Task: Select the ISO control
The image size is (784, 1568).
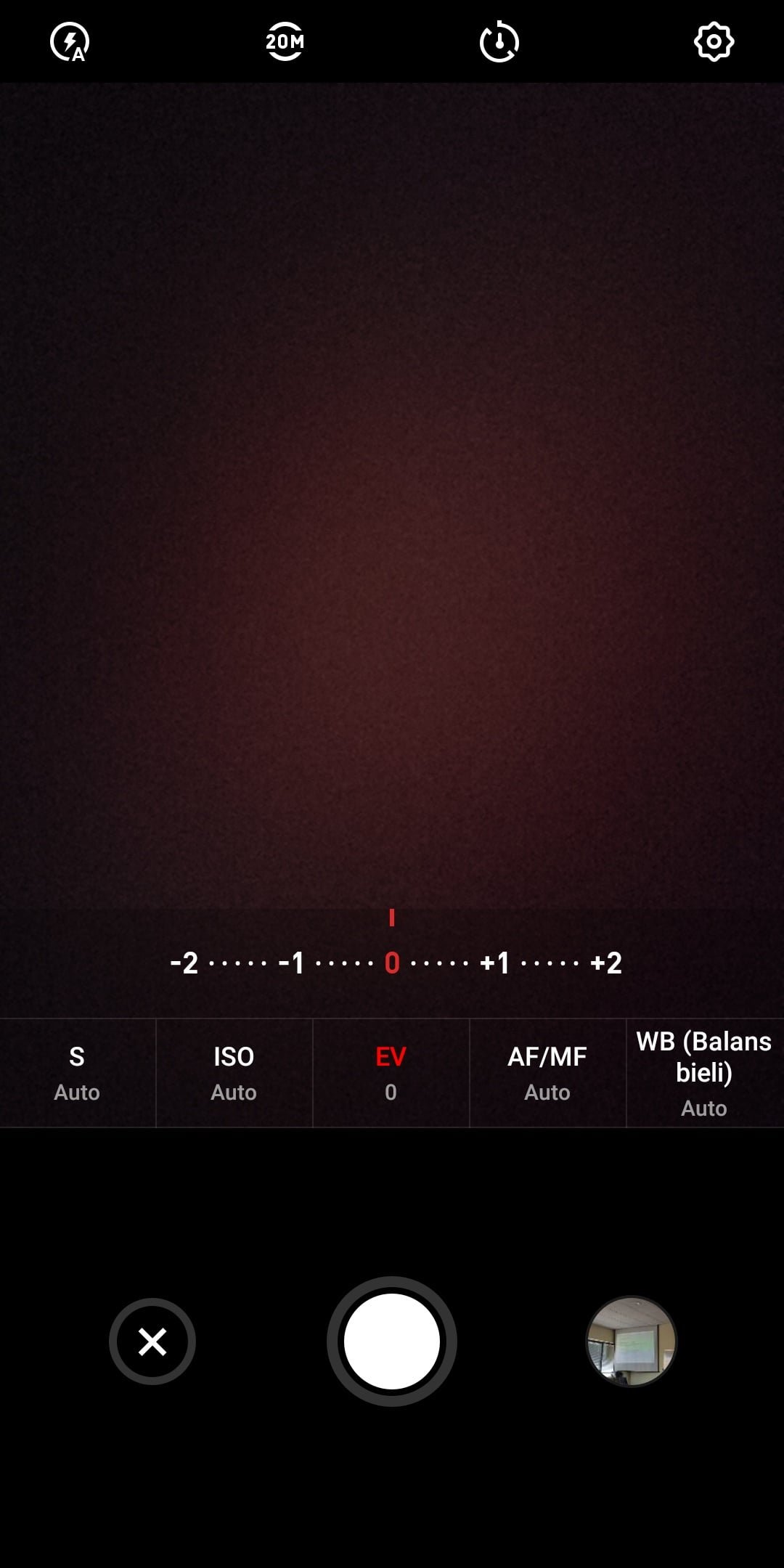Action: [x=234, y=1073]
